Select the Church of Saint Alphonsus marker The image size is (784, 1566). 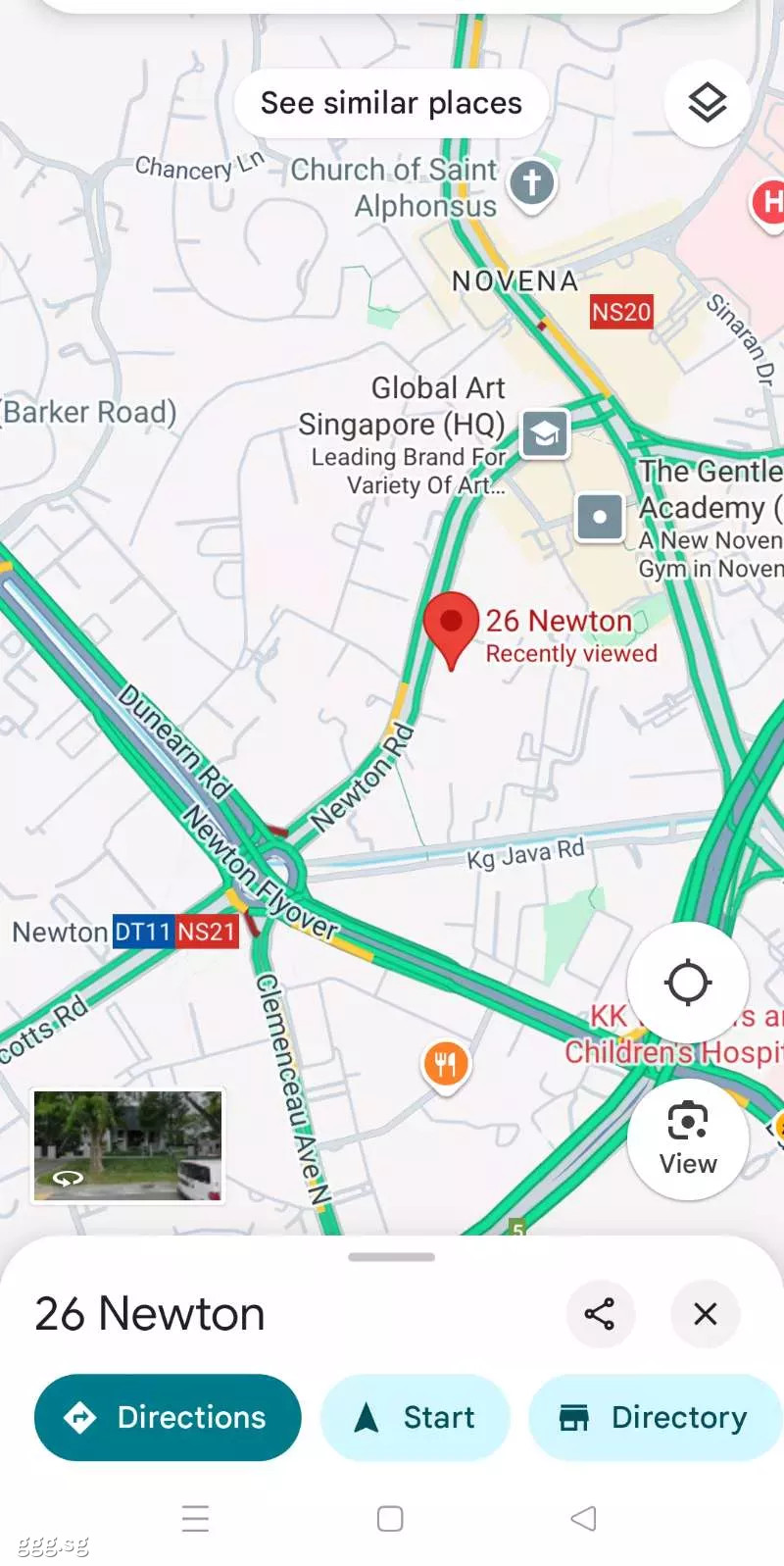[x=532, y=184]
